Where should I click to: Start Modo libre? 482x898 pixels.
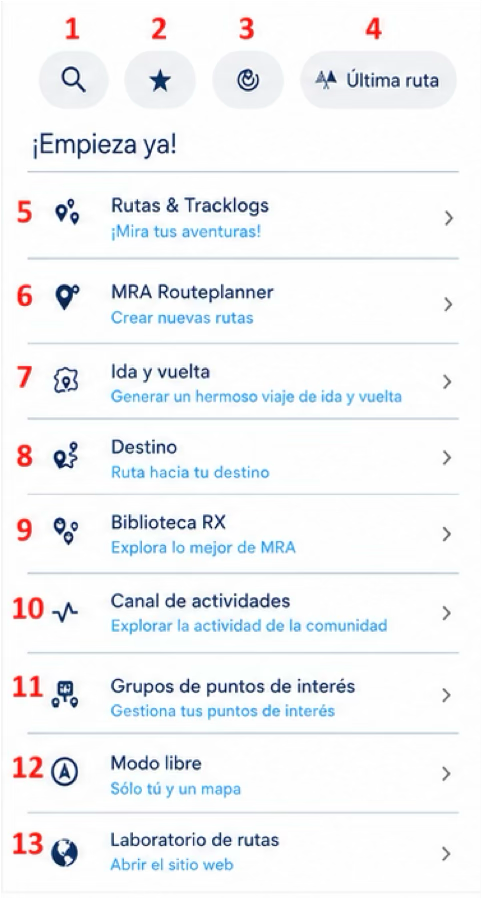point(243,773)
